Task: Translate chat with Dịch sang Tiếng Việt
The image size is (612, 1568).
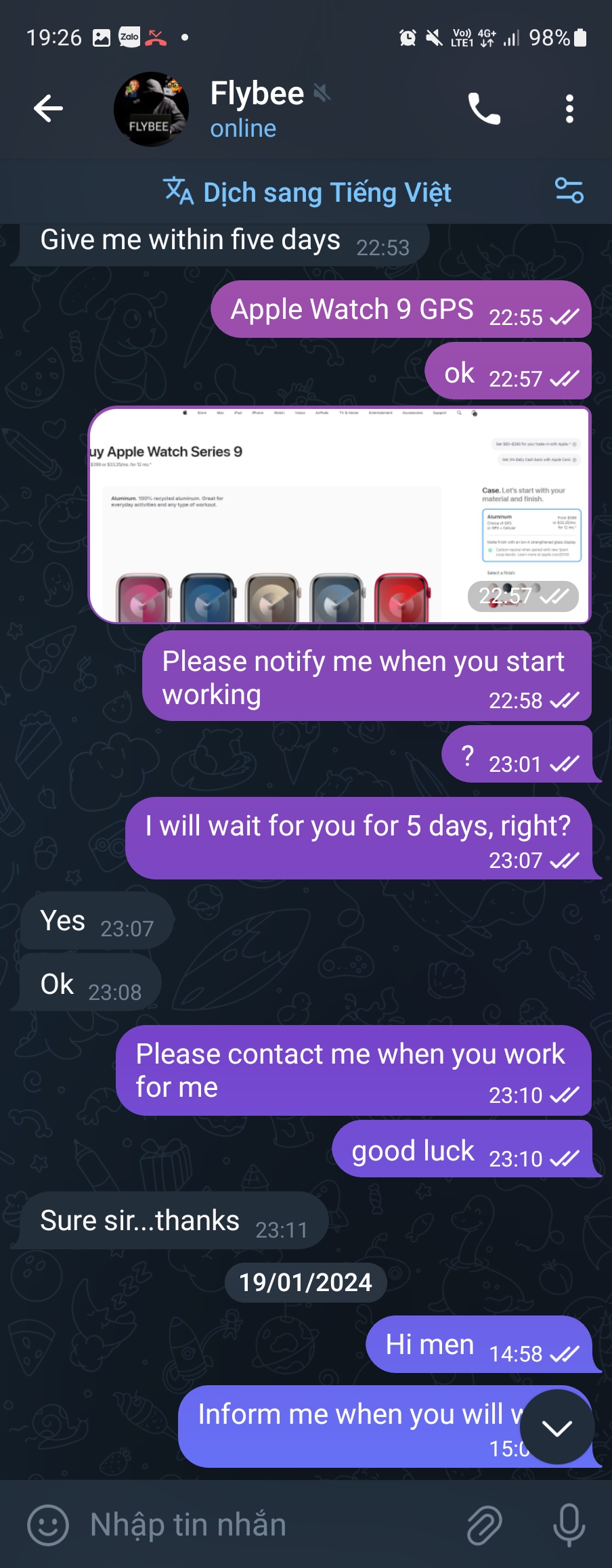Action: [x=307, y=192]
